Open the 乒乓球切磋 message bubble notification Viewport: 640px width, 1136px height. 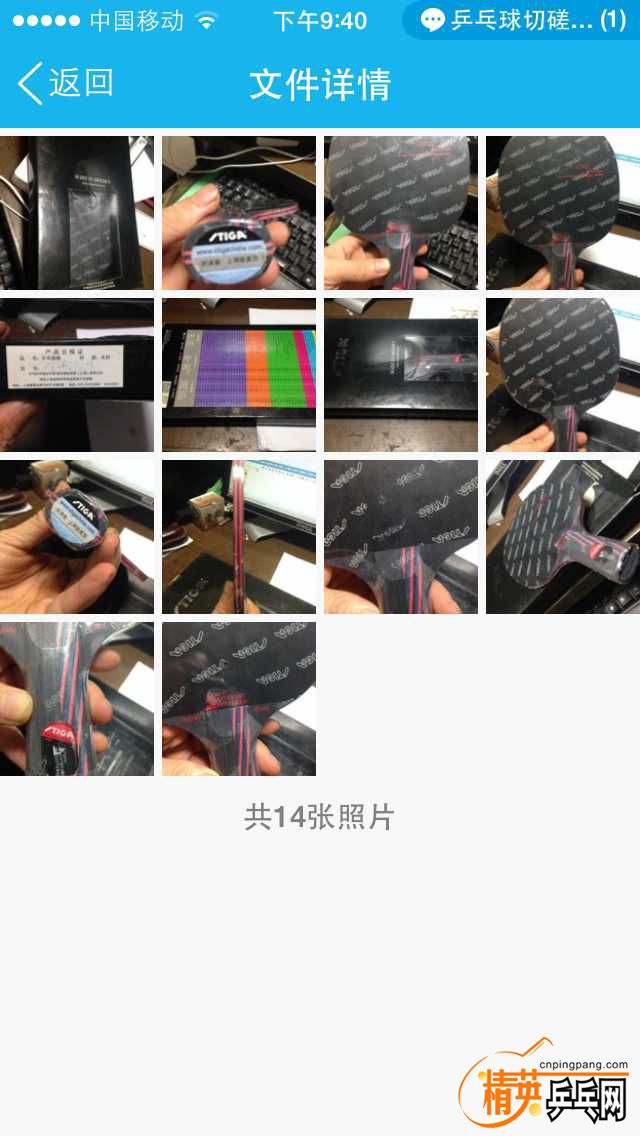click(520, 20)
